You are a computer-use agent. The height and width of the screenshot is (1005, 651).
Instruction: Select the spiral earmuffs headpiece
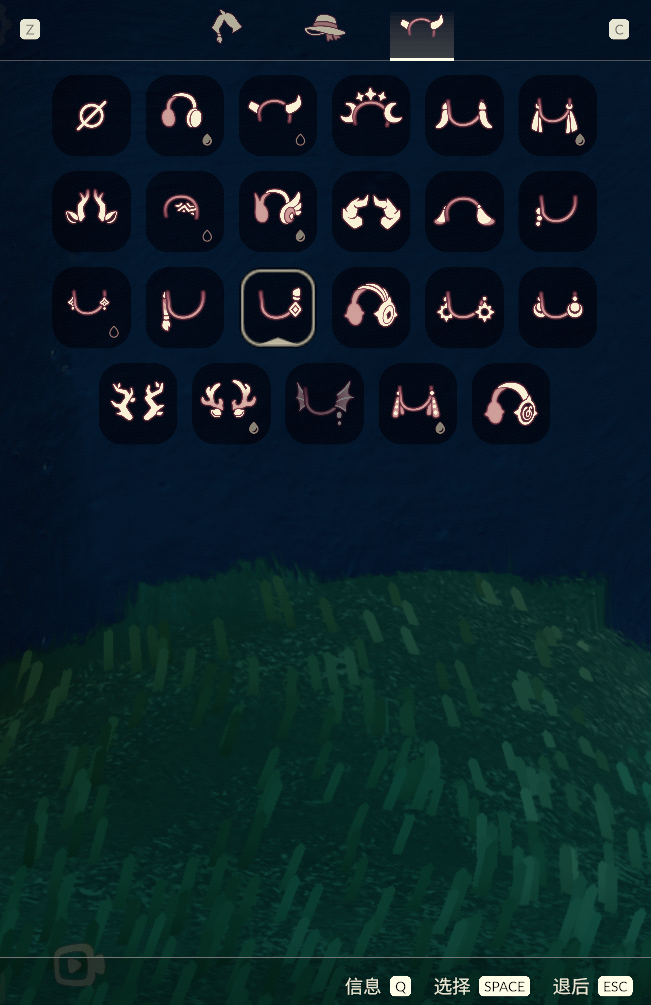(511, 404)
